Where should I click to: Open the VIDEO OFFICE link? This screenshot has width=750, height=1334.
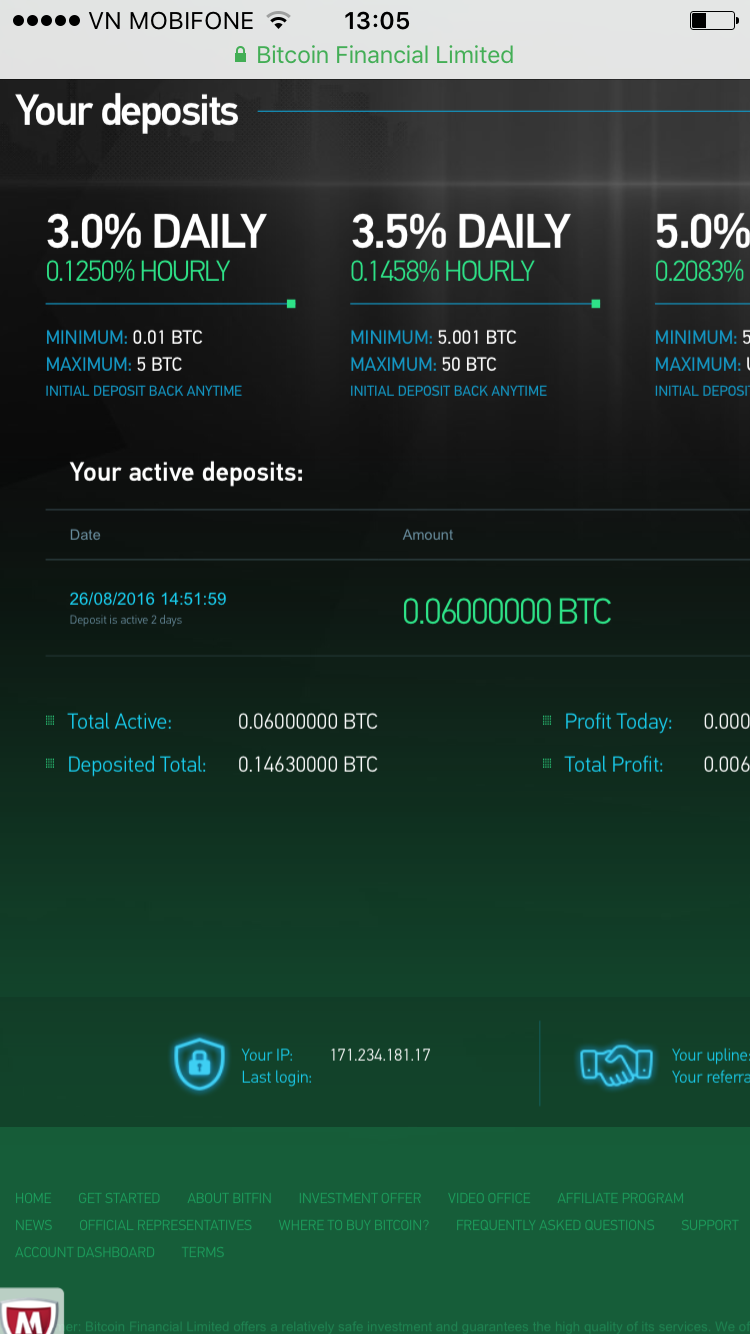(x=489, y=1198)
